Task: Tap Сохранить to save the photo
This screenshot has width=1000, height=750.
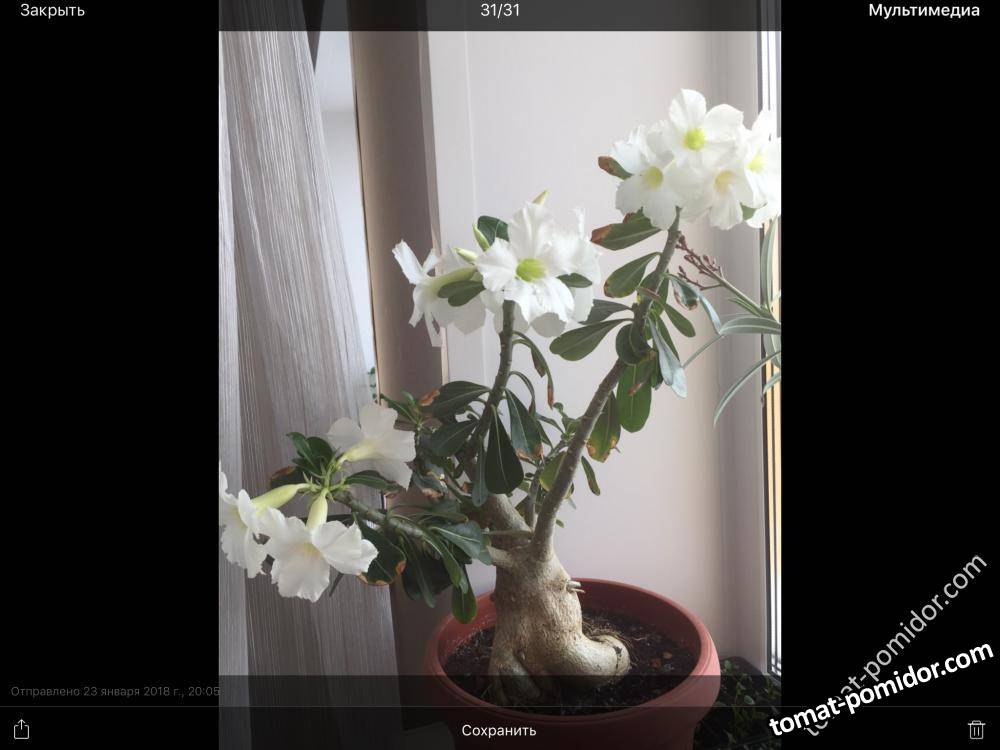Action: pos(499,730)
